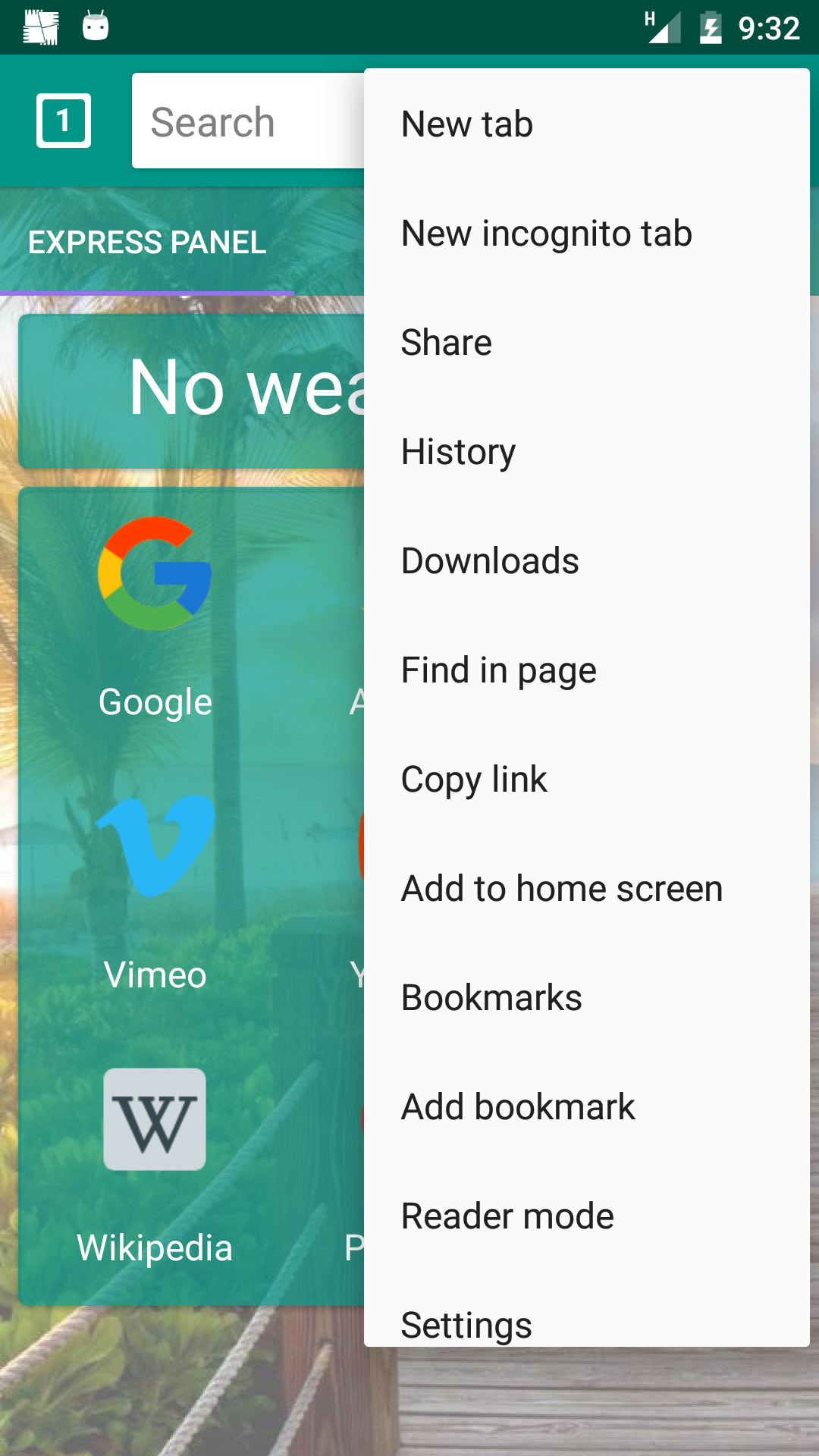Open a New tab from the menu
The image size is (819, 1456).
coord(466,123)
